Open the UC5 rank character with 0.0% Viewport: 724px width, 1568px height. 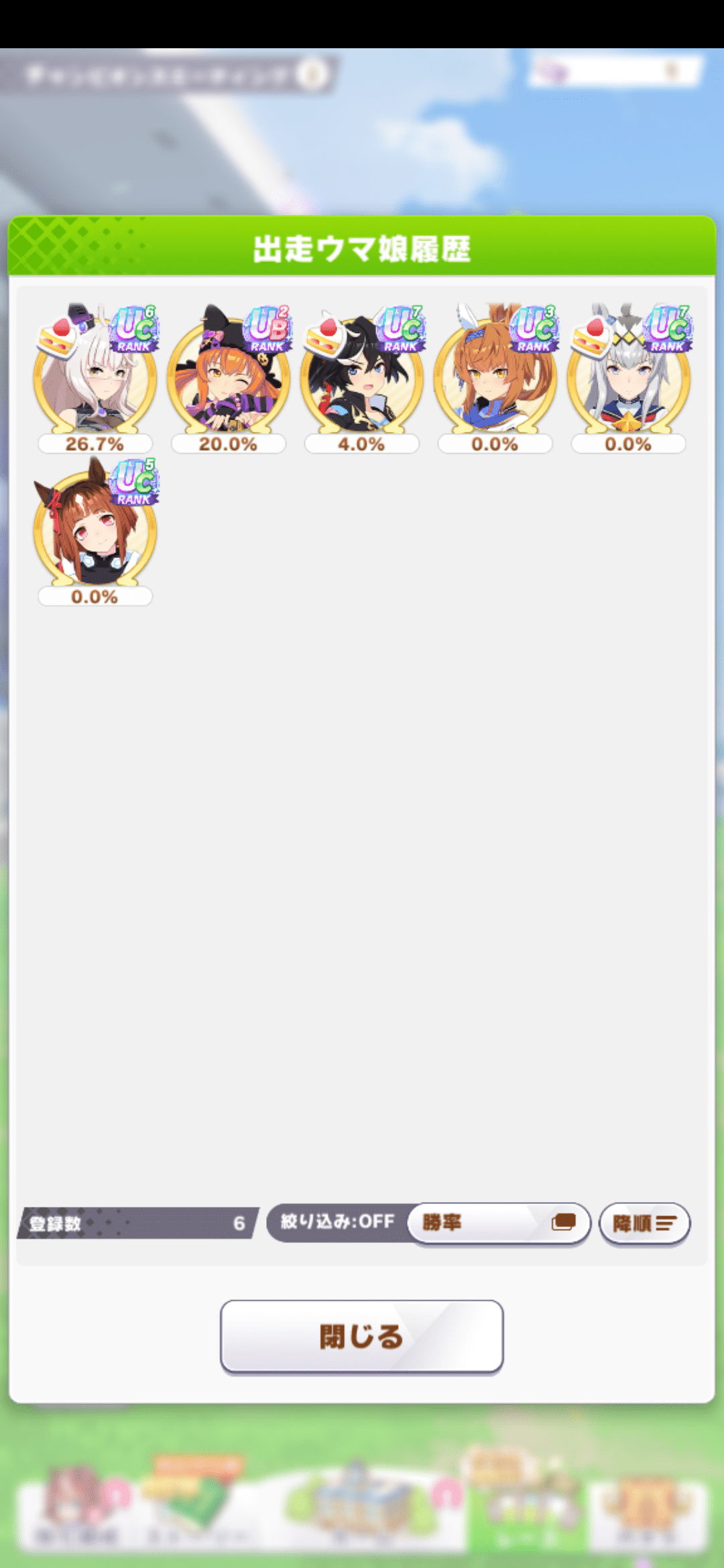pyautogui.click(x=95, y=531)
